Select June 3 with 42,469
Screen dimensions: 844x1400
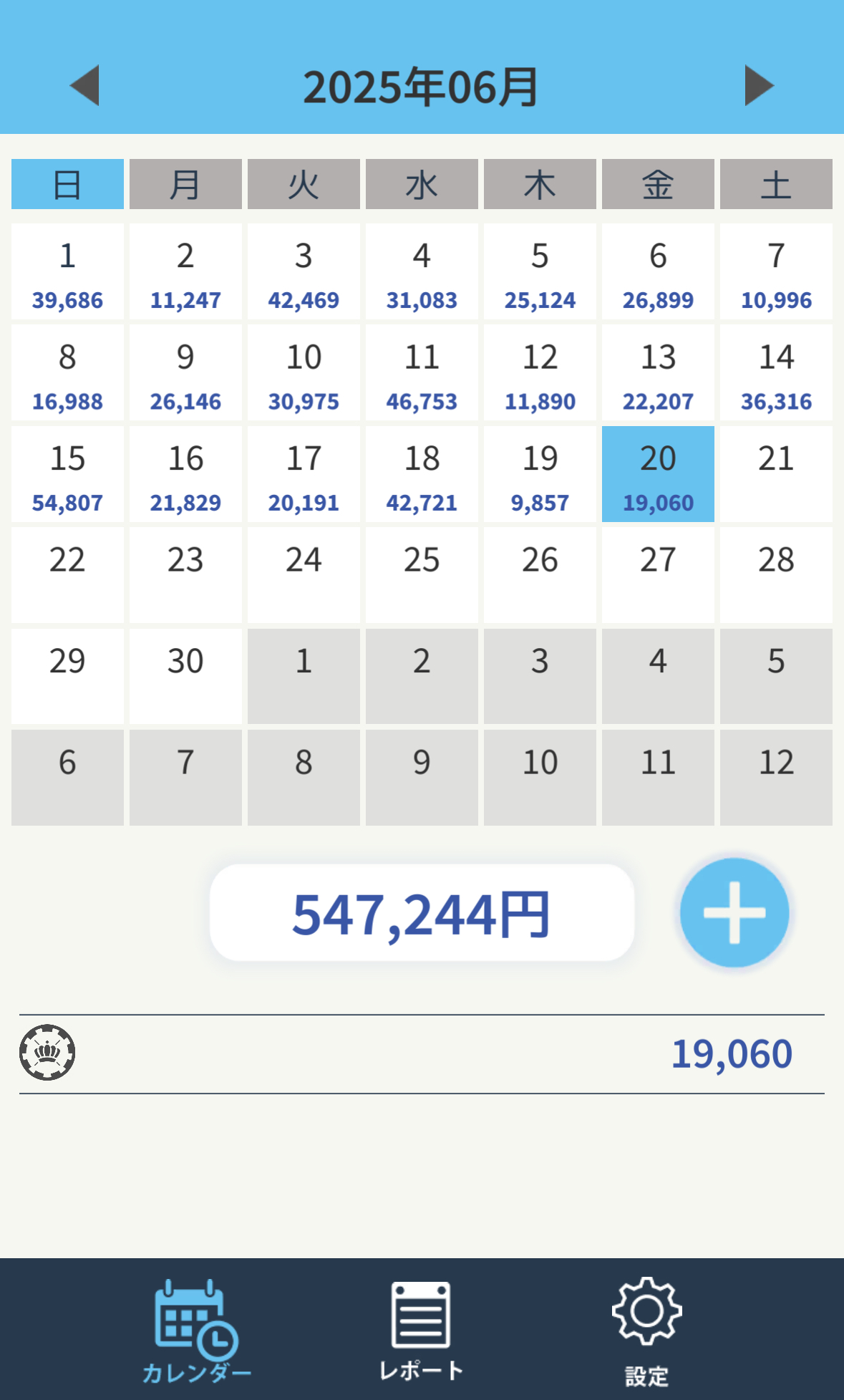[304, 271]
